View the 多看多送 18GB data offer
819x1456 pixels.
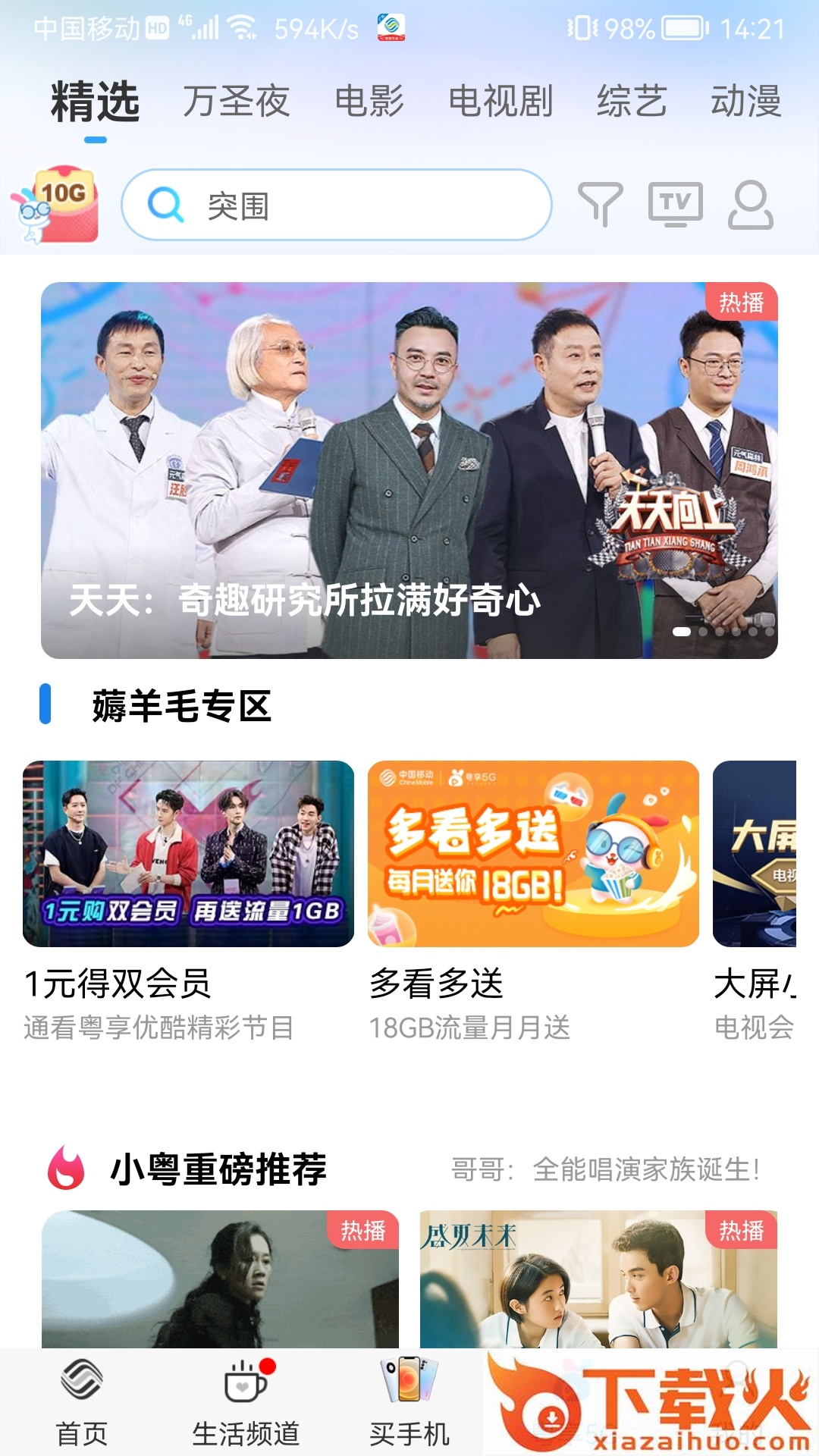point(533,854)
